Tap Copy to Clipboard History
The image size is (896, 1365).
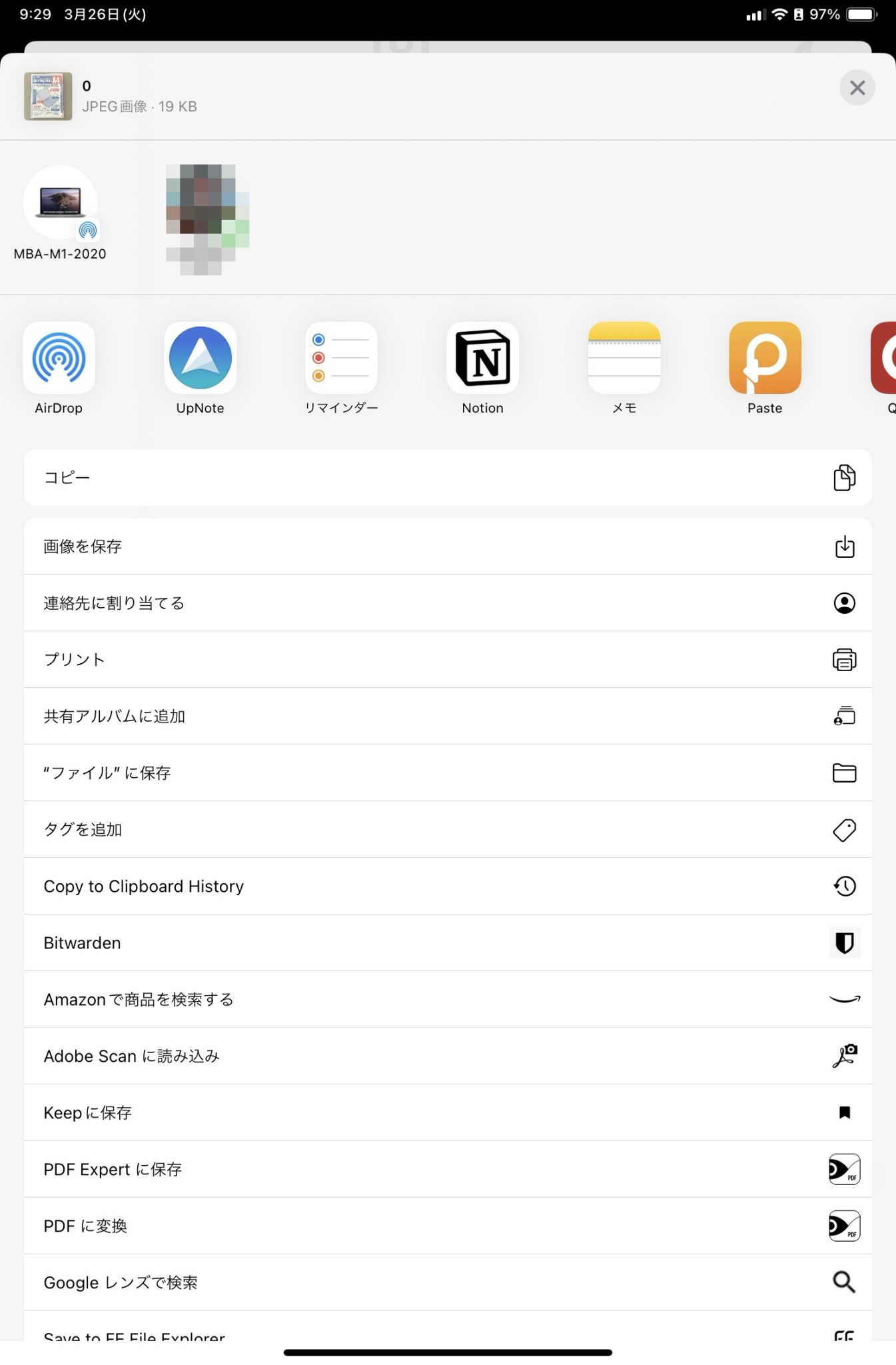click(448, 886)
